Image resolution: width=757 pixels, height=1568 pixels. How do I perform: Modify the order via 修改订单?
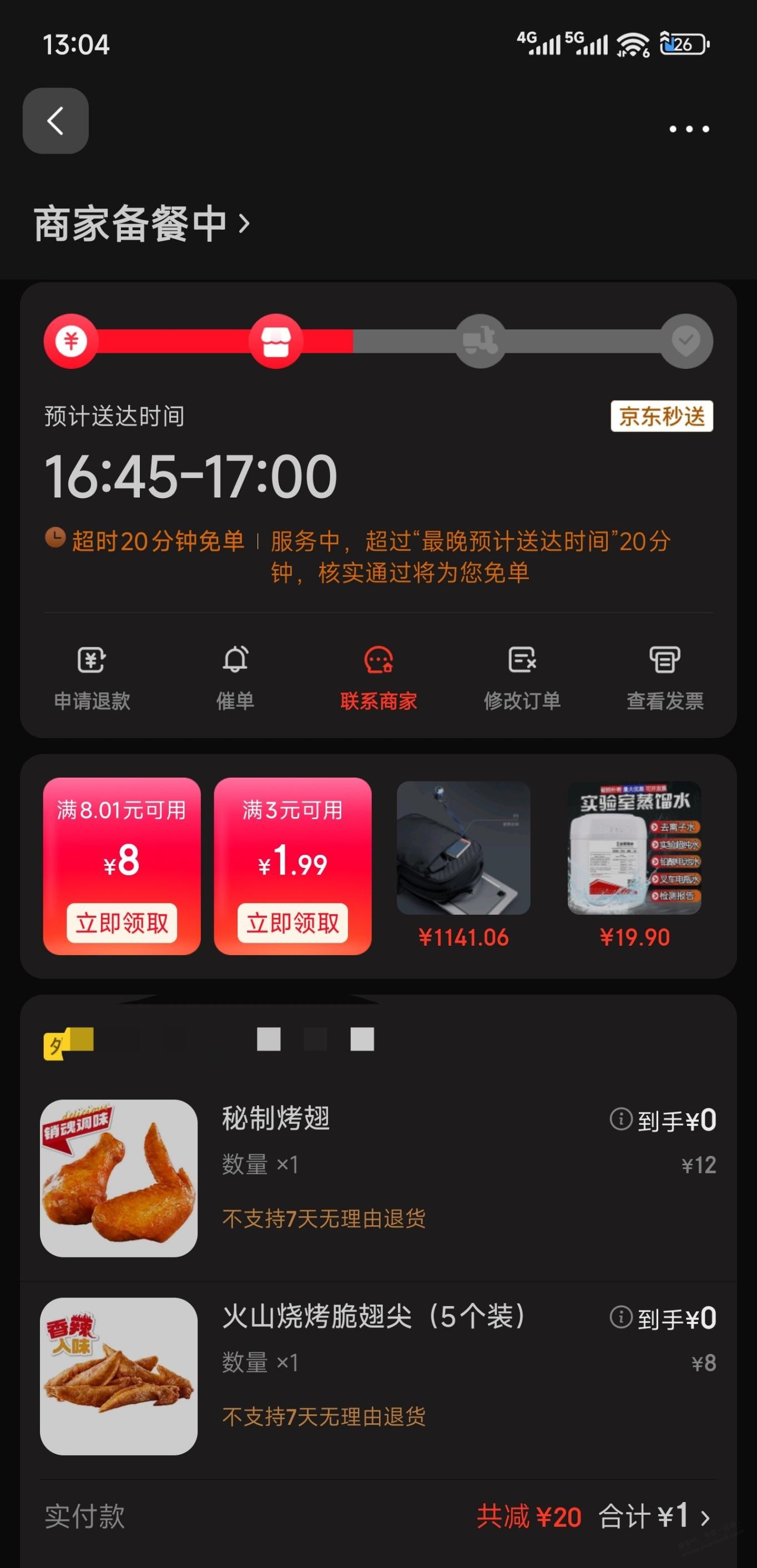[522, 677]
